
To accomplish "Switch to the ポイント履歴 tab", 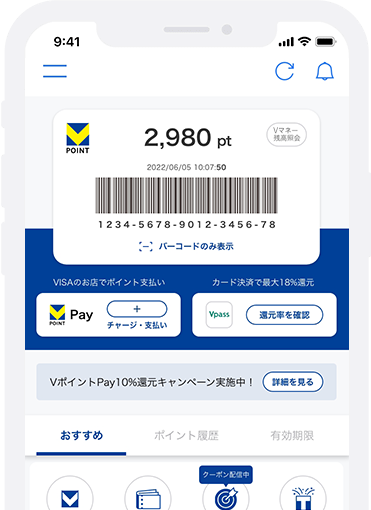I will coord(186,435).
